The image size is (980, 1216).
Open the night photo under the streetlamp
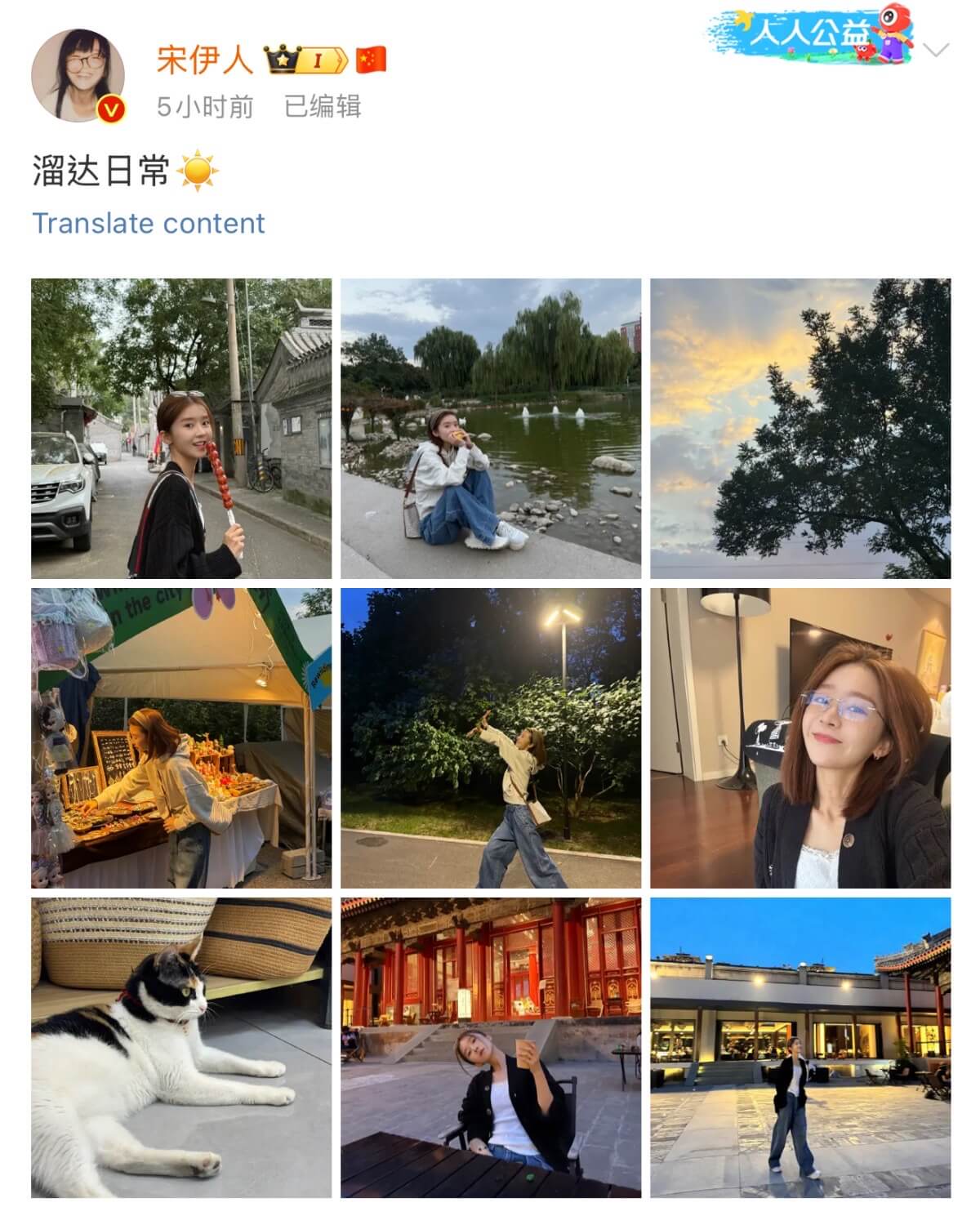(x=491, y=738)
